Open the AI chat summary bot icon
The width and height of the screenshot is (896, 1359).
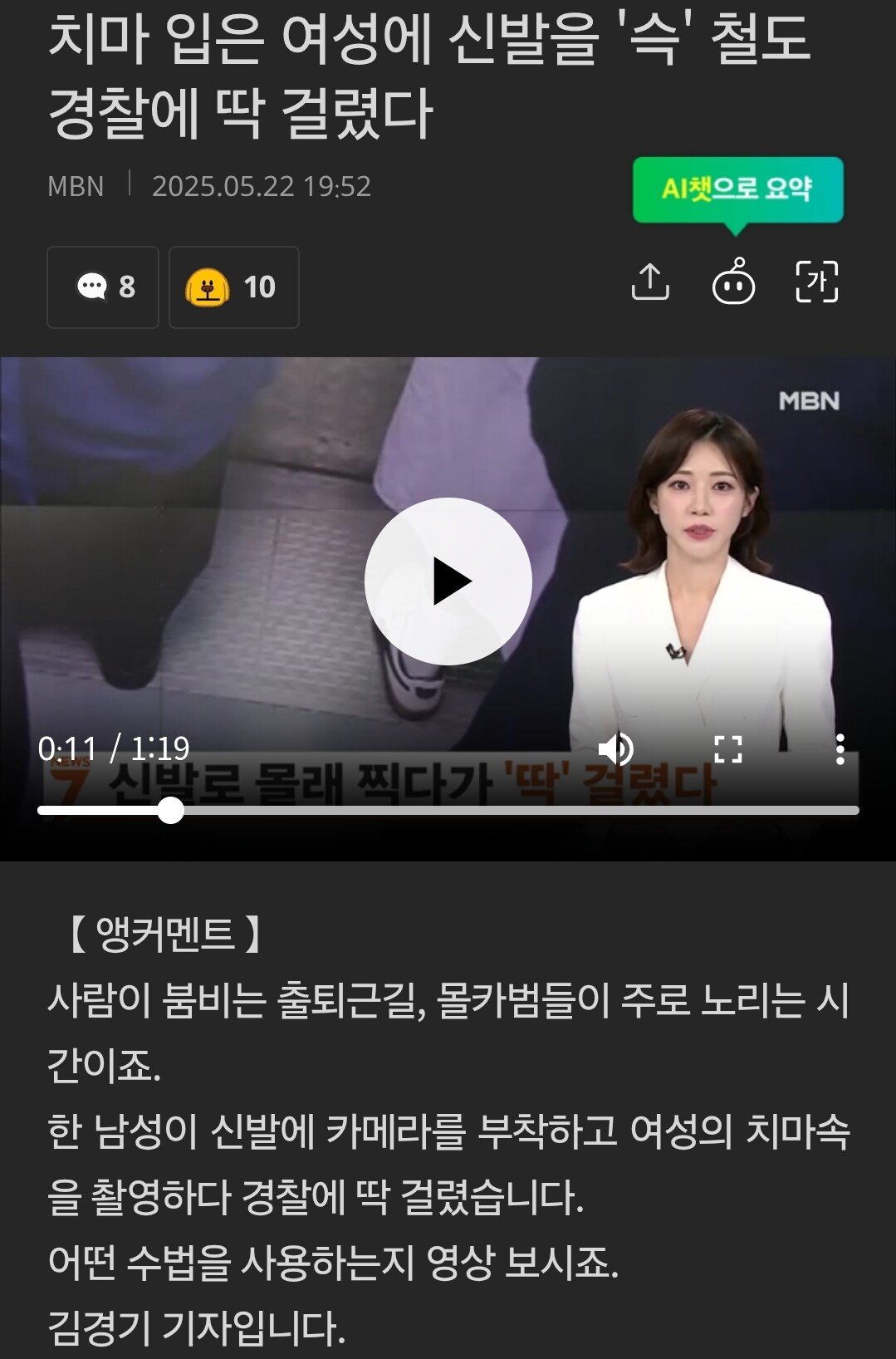click(733, 282)
